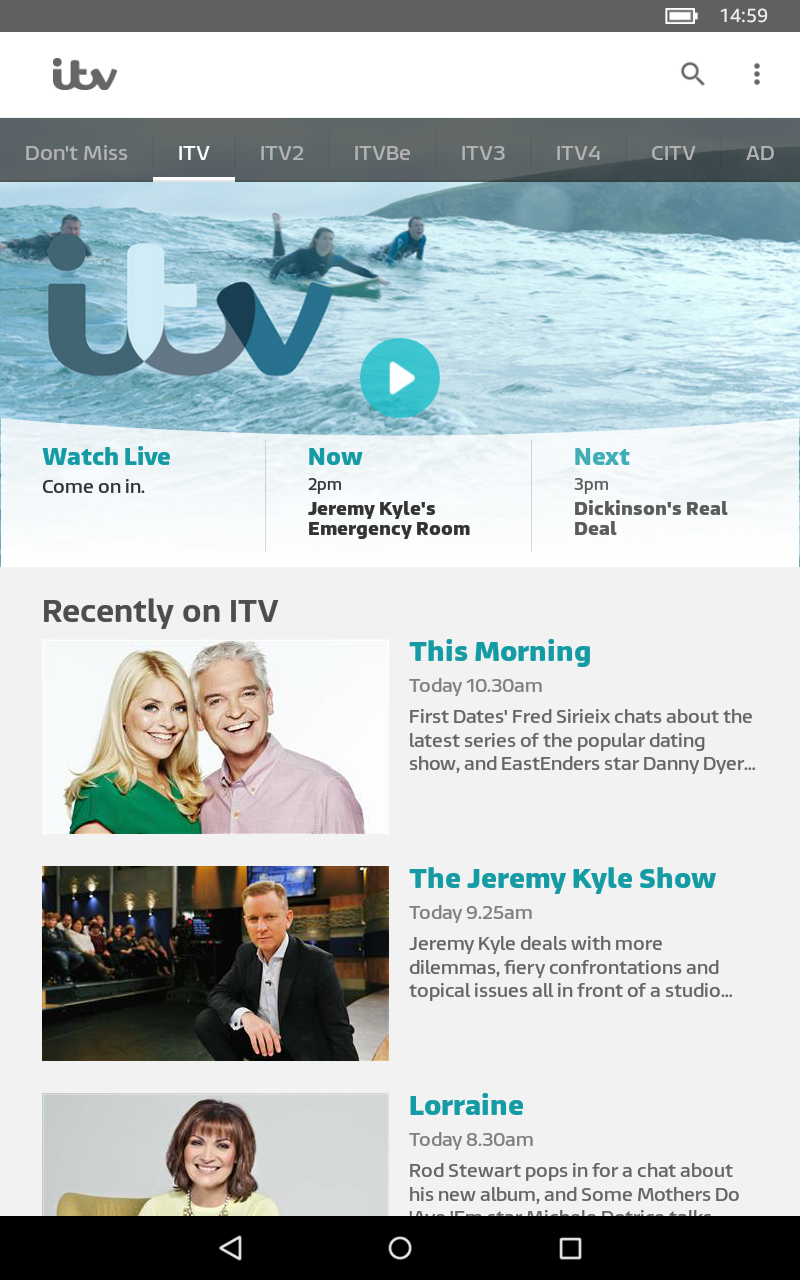The height and width of the screenshot is (1280, 800).
Task: Switch to the ITV2 tab
Action: tap(281, 153)
